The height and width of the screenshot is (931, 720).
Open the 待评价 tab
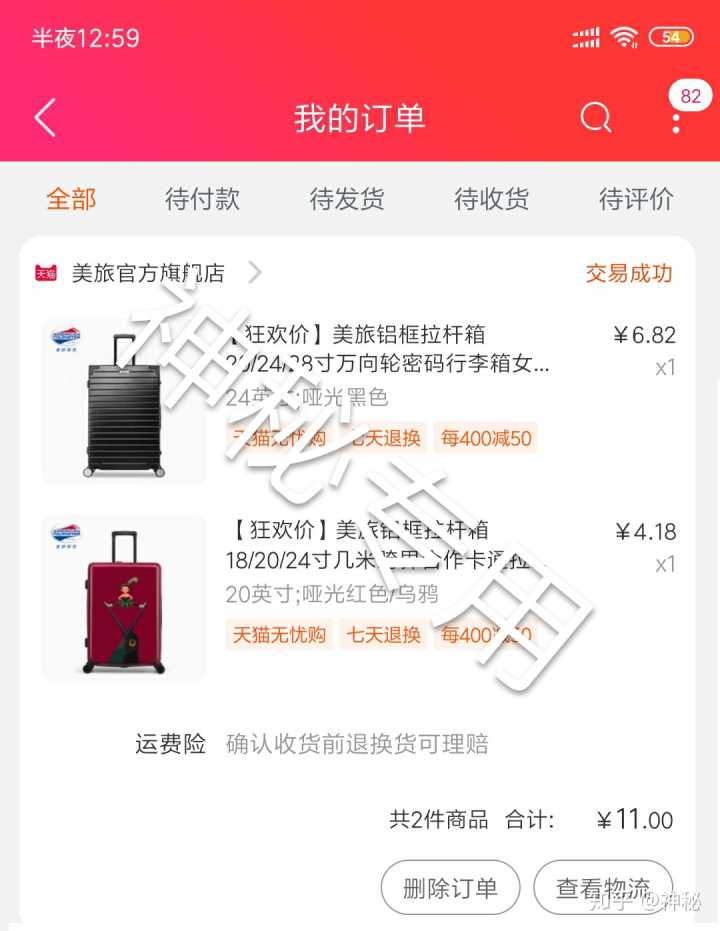636,199
